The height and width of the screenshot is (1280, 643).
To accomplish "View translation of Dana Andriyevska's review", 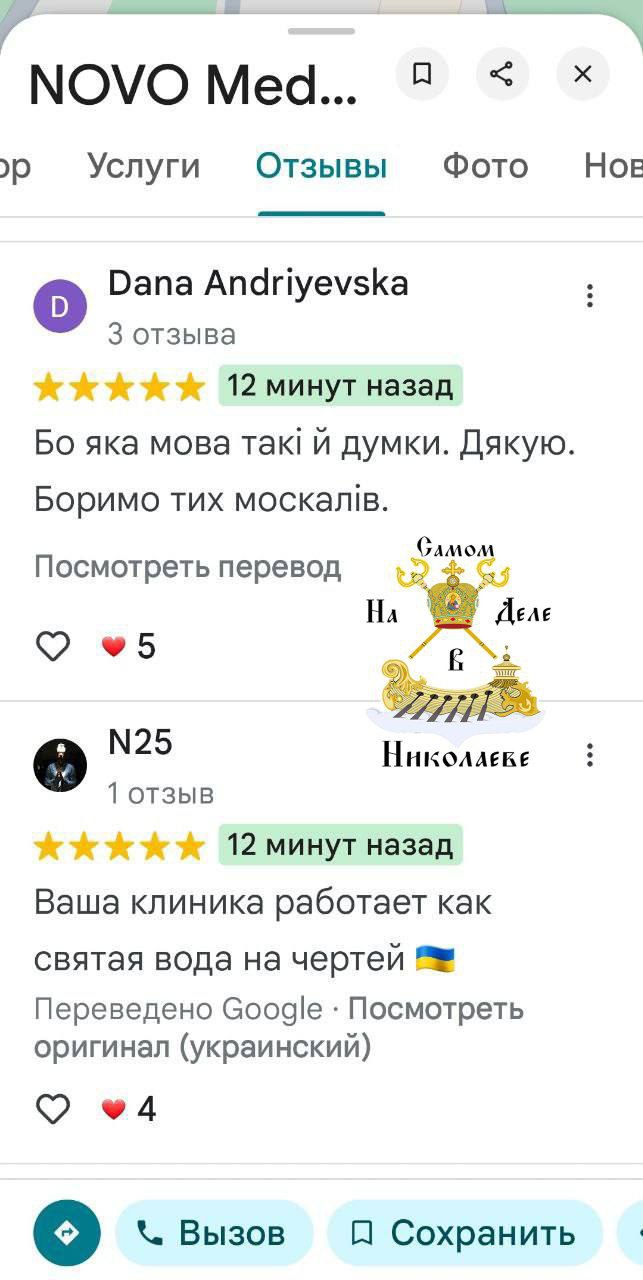I will tap(188, 567).
